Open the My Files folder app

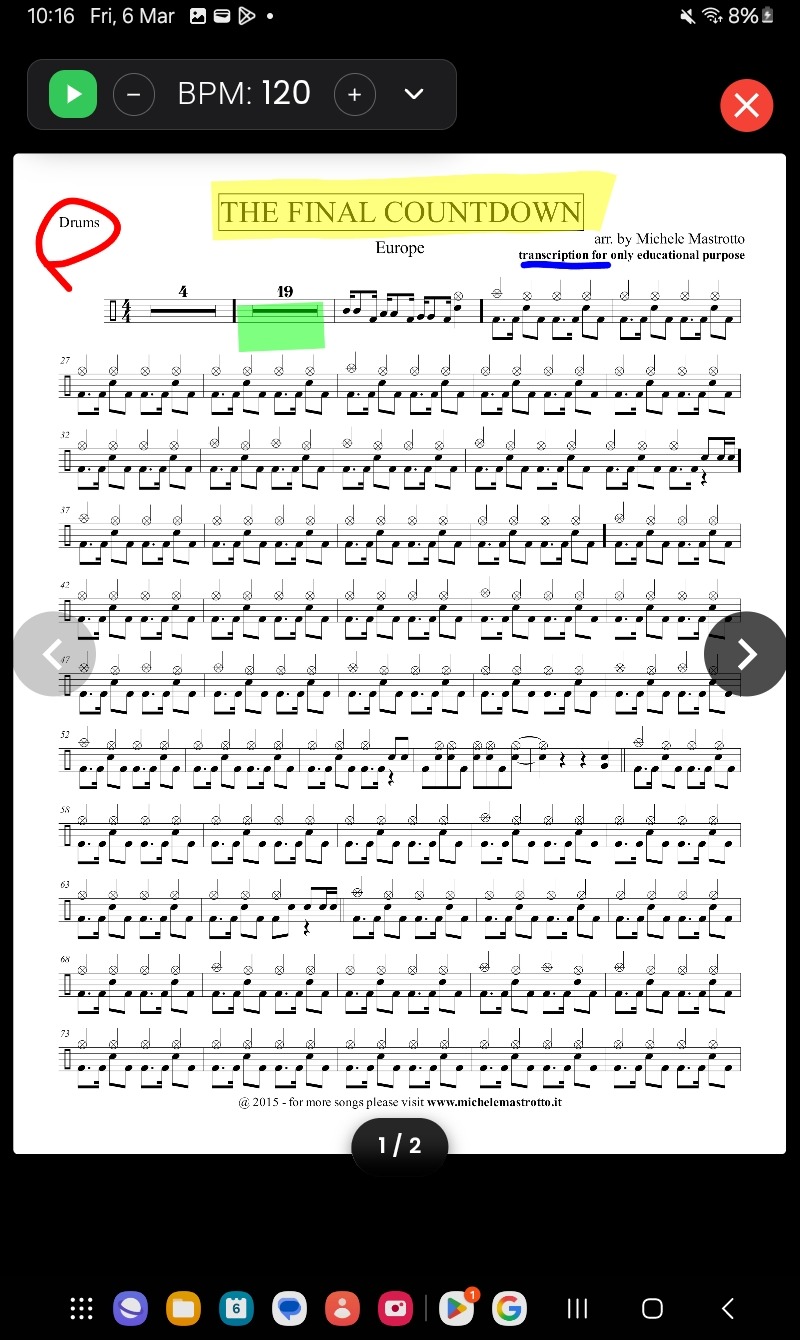183,1308
